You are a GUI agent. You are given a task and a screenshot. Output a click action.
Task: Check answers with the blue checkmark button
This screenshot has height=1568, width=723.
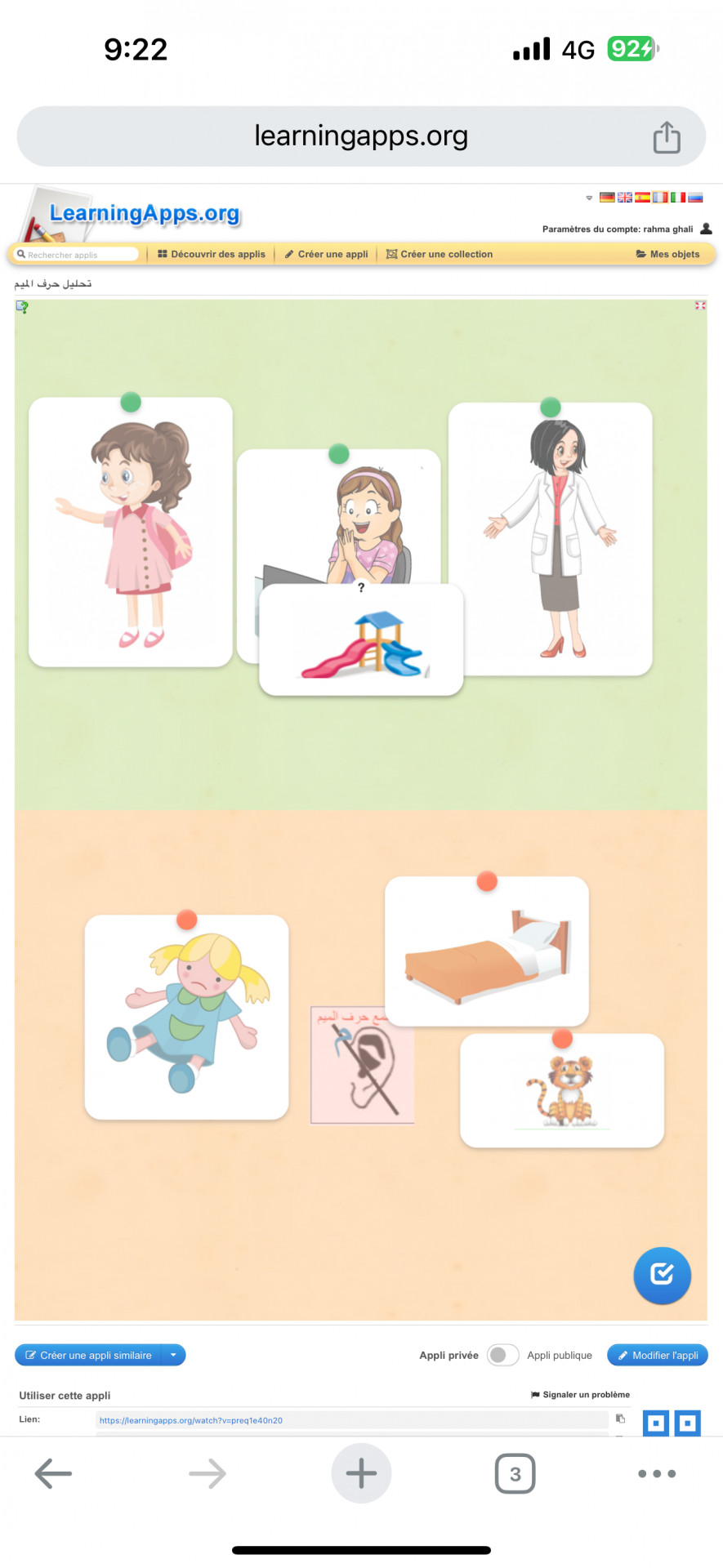[662, 1275]
